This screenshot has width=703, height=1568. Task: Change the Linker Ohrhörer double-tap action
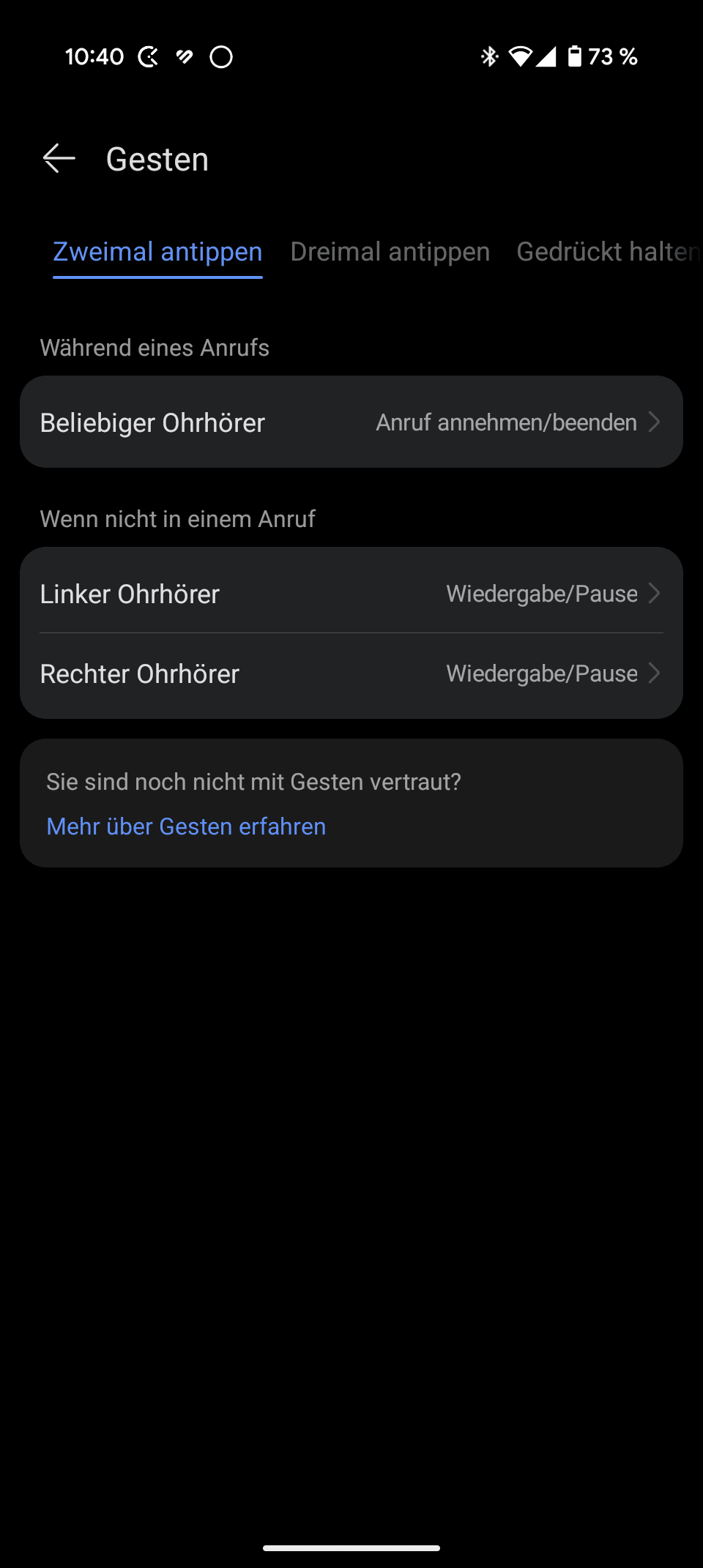tap(351, 594)
